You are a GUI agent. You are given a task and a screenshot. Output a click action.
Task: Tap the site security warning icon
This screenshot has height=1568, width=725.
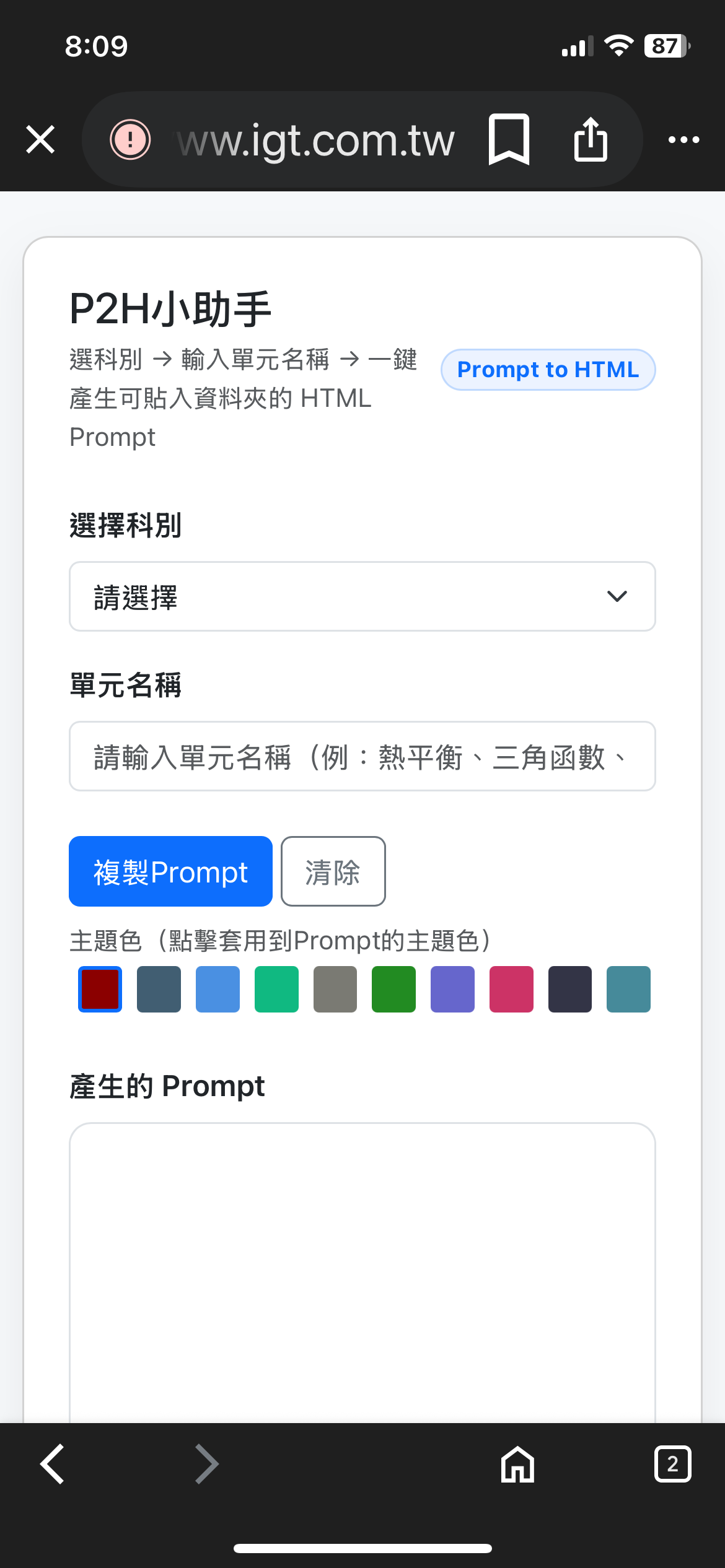tap(130, 139)
